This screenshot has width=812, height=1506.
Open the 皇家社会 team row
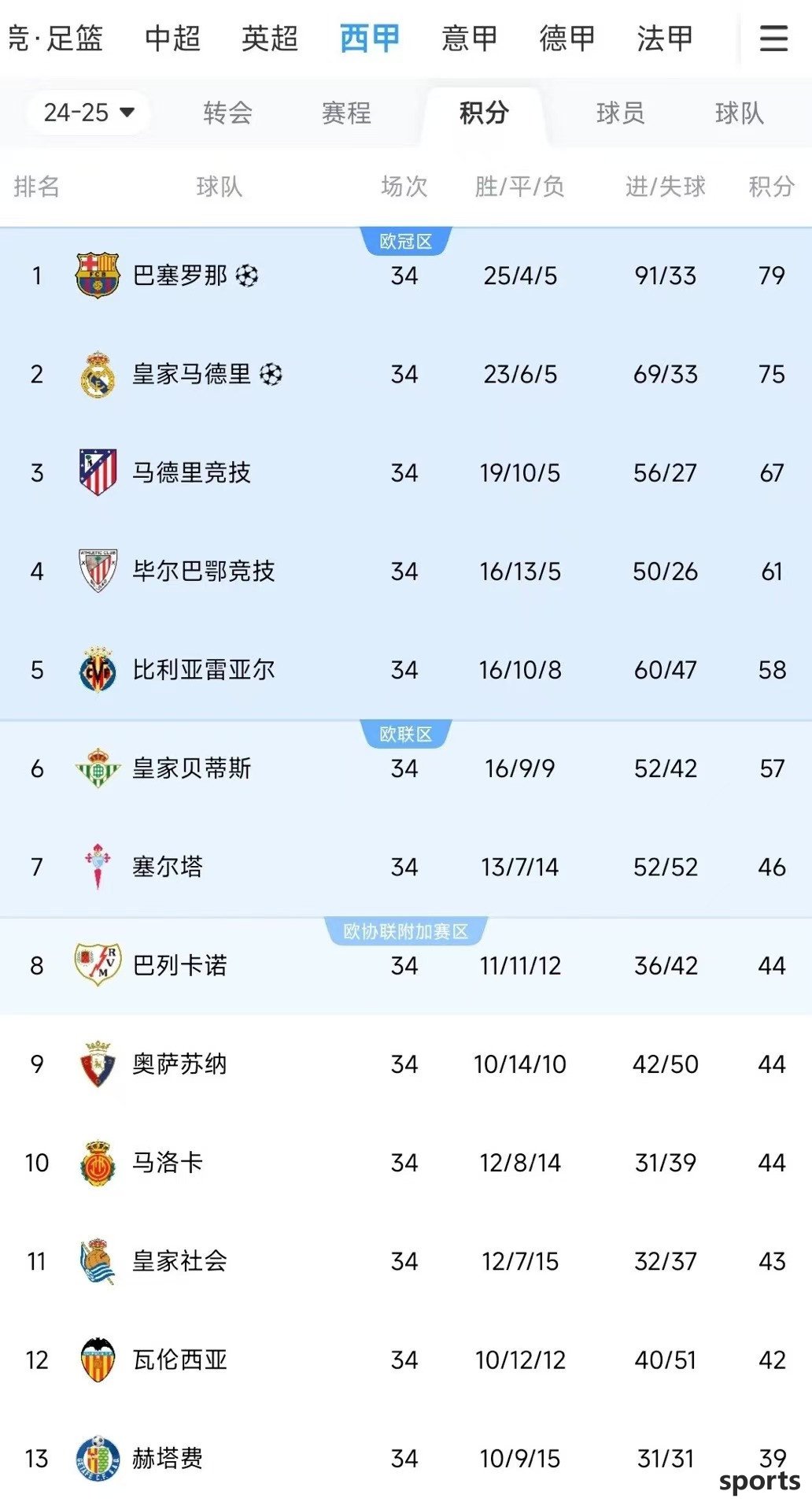pos(406,1261)
